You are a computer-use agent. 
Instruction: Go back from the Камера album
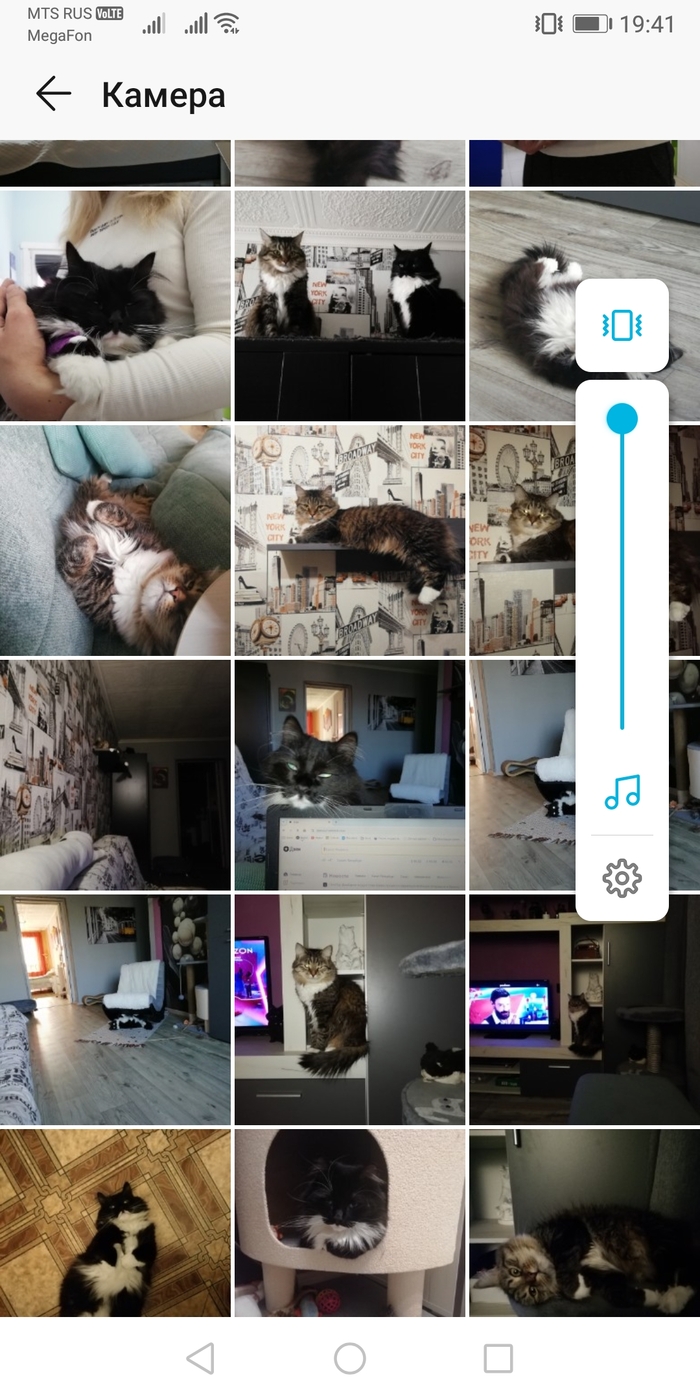click(54, 95)
